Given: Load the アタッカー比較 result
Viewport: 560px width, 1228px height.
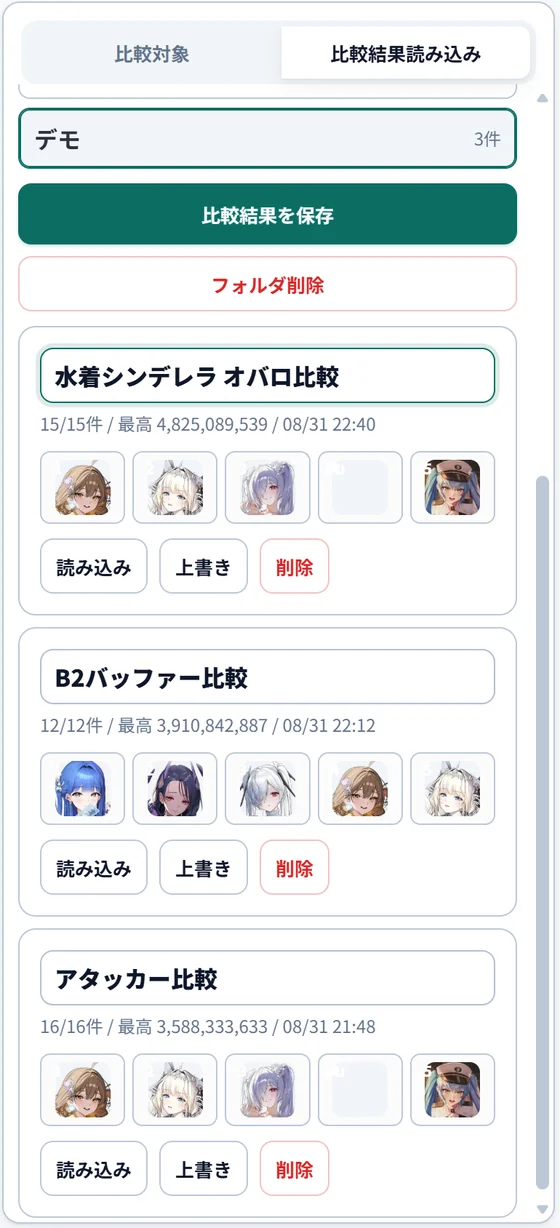Looking at the screenshot, I should pos(94,1168).
